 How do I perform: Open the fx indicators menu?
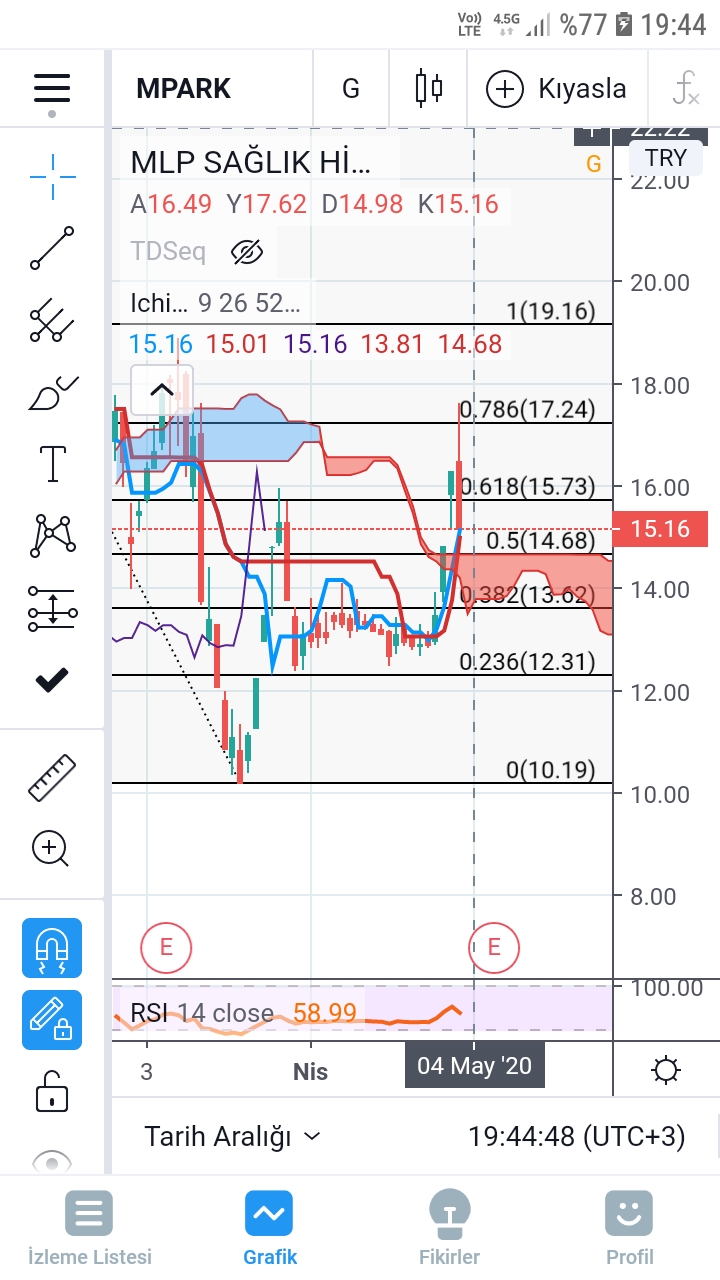point(685,89)
